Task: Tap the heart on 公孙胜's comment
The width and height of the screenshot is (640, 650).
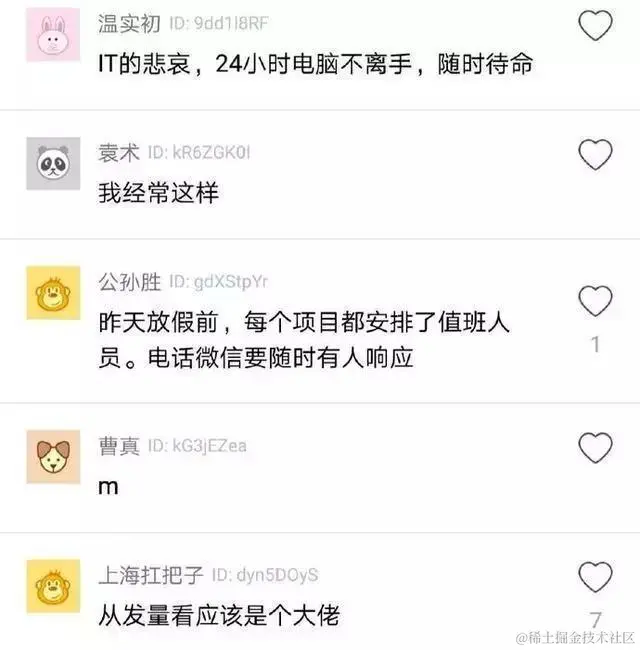Action: pos(596,300)
